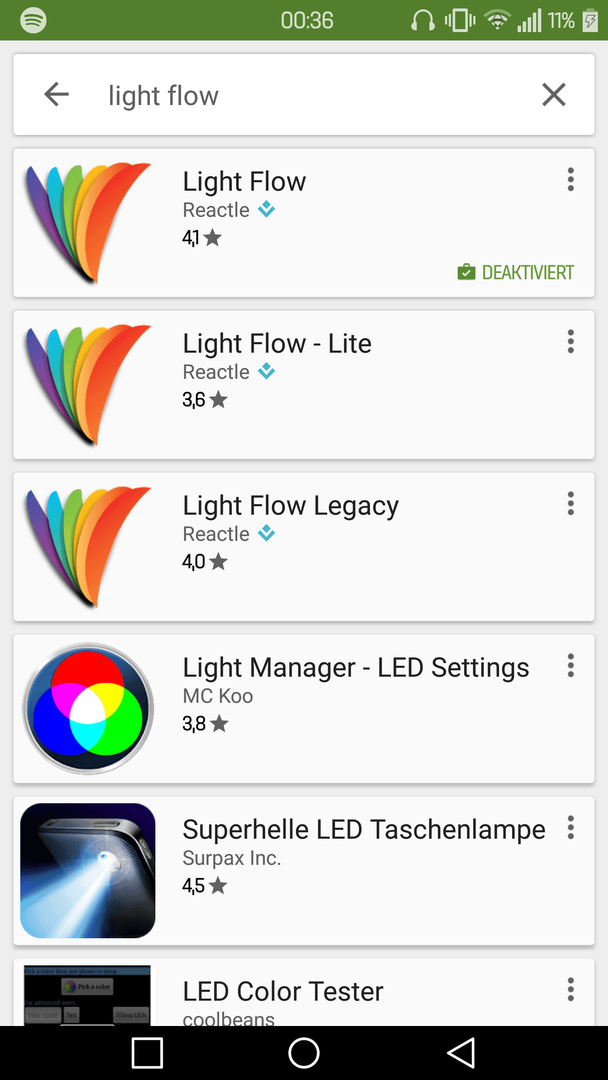This screenshot has width=608, height=1080.
Task: Open overflow menu for Superhelle LED Taschenlampe
Action: pos(570,827)
